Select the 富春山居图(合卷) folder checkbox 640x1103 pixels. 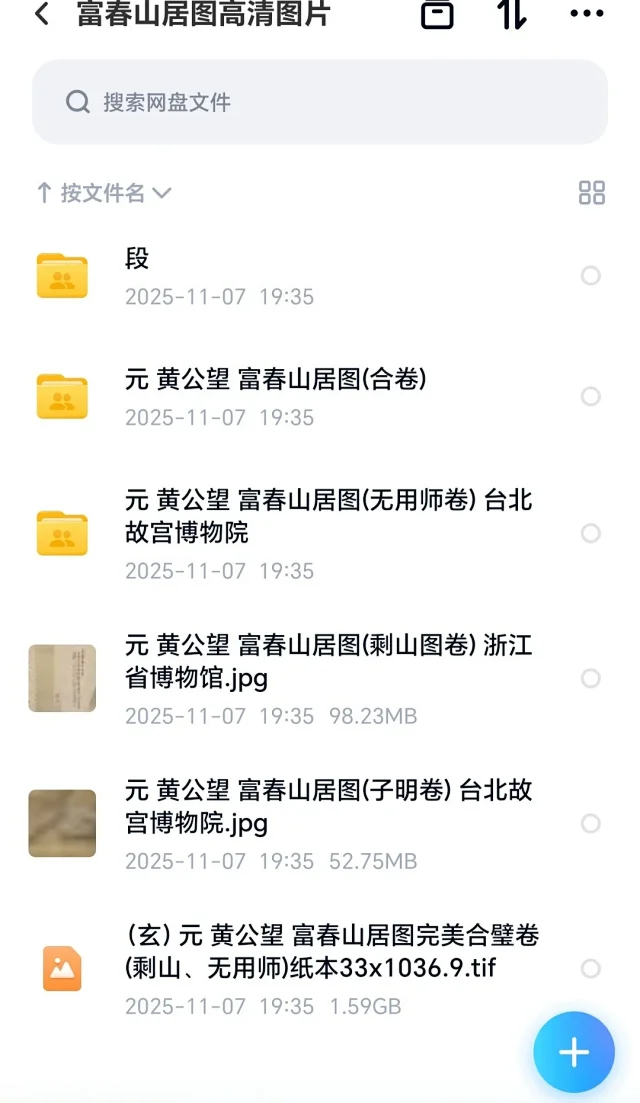pos(591,397)
